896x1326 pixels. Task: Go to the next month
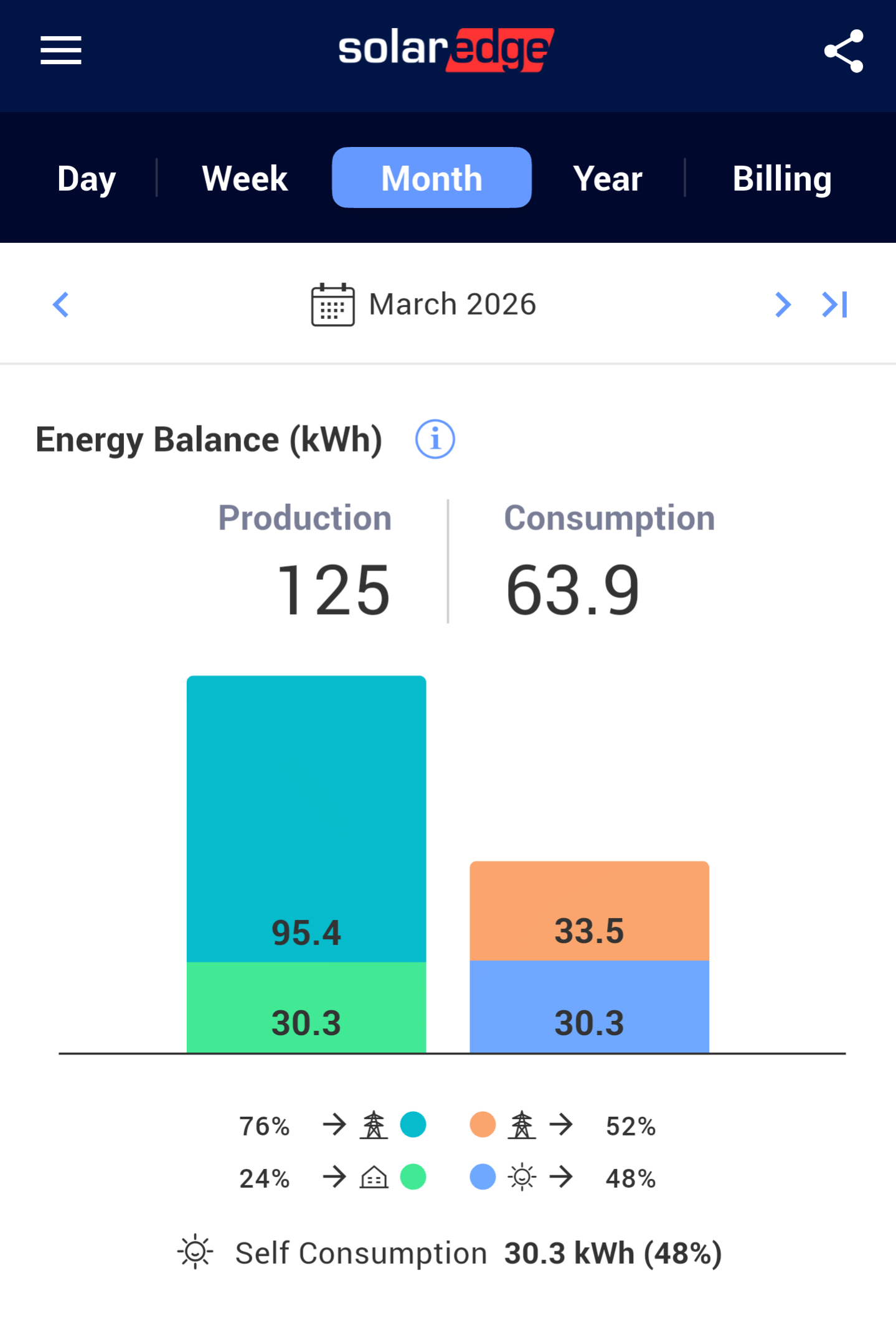(783, 305)
